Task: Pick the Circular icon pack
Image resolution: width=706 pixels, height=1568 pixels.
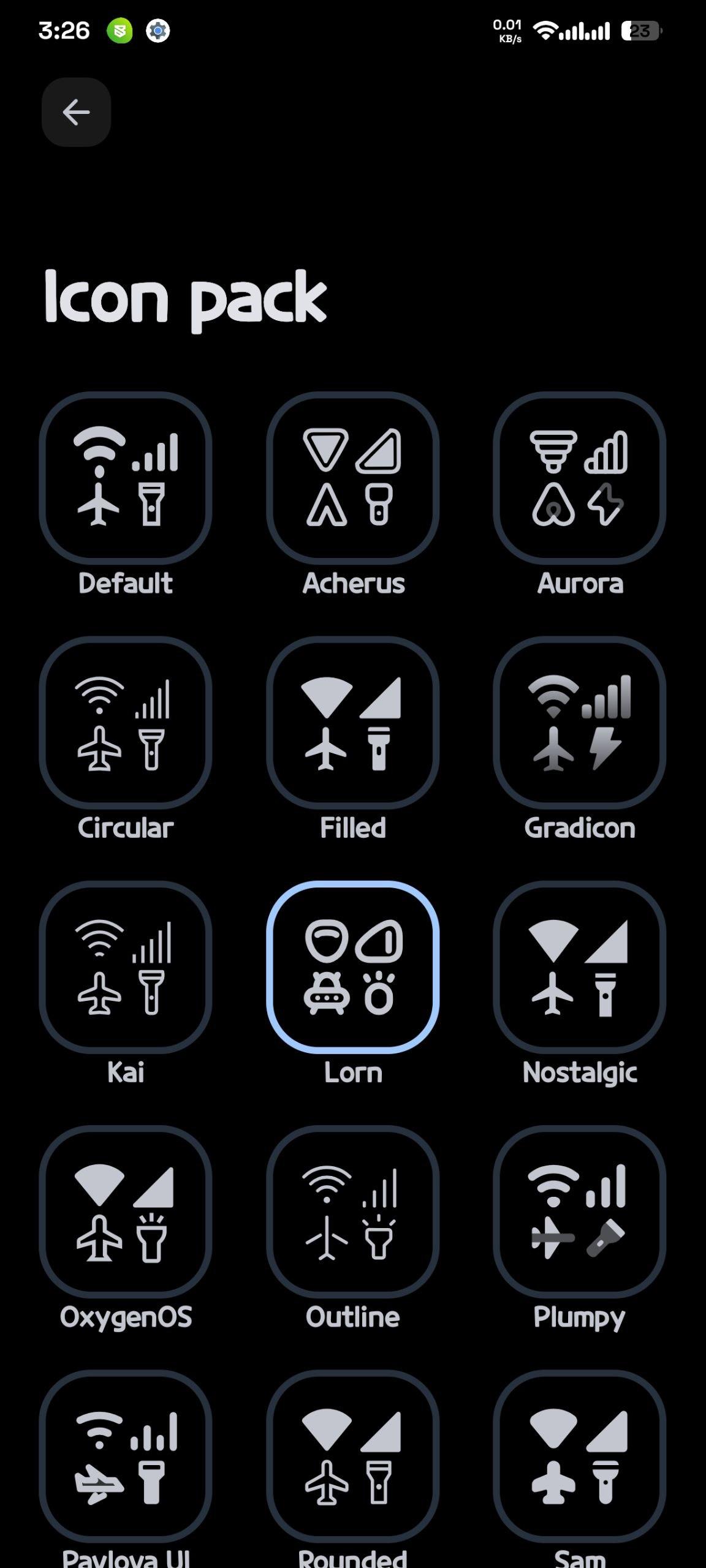Action: (126, 723)
